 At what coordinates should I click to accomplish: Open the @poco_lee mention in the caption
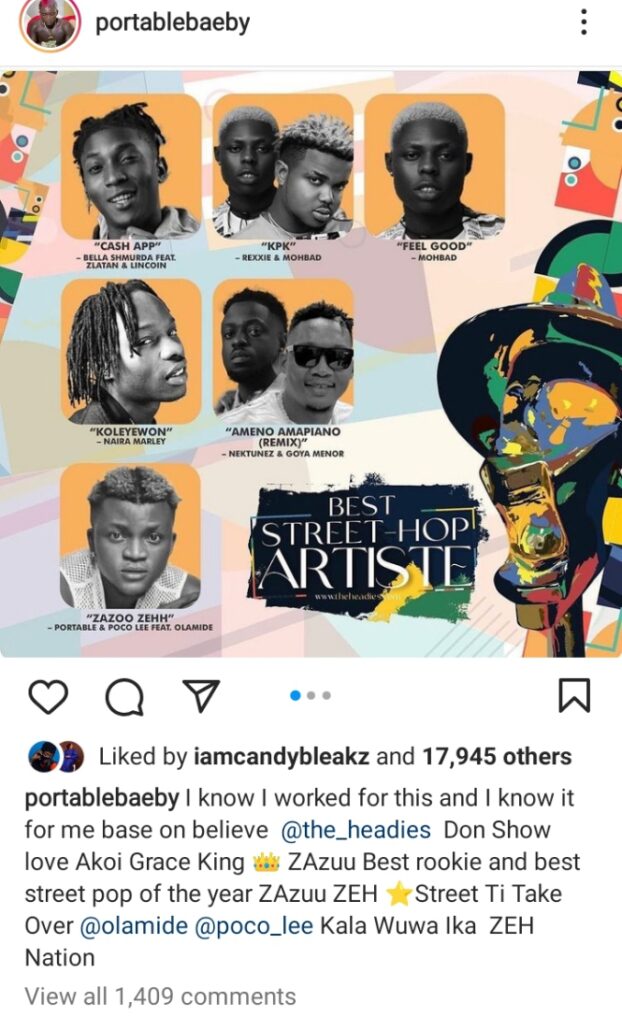(254, 926)
